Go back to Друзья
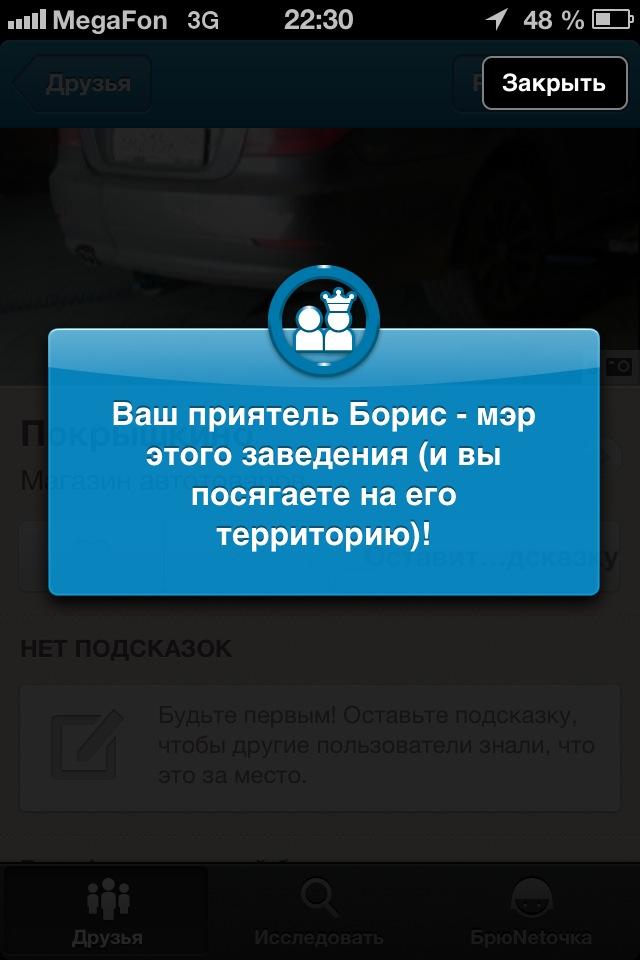The image size is (640, 960). (x=84, y=83)
